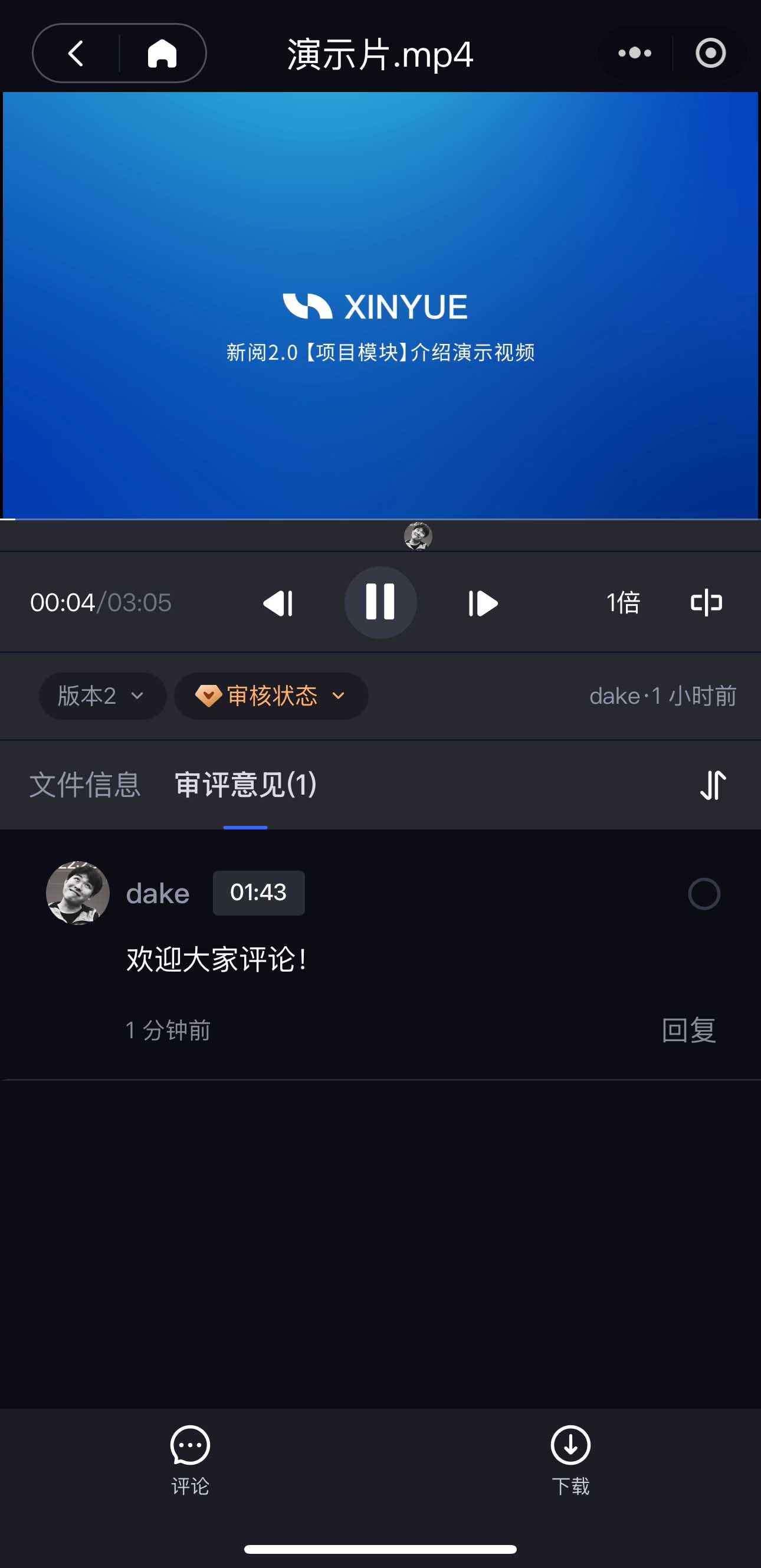Reply to dake's comment via 回复

click(x=688, y=1030)
